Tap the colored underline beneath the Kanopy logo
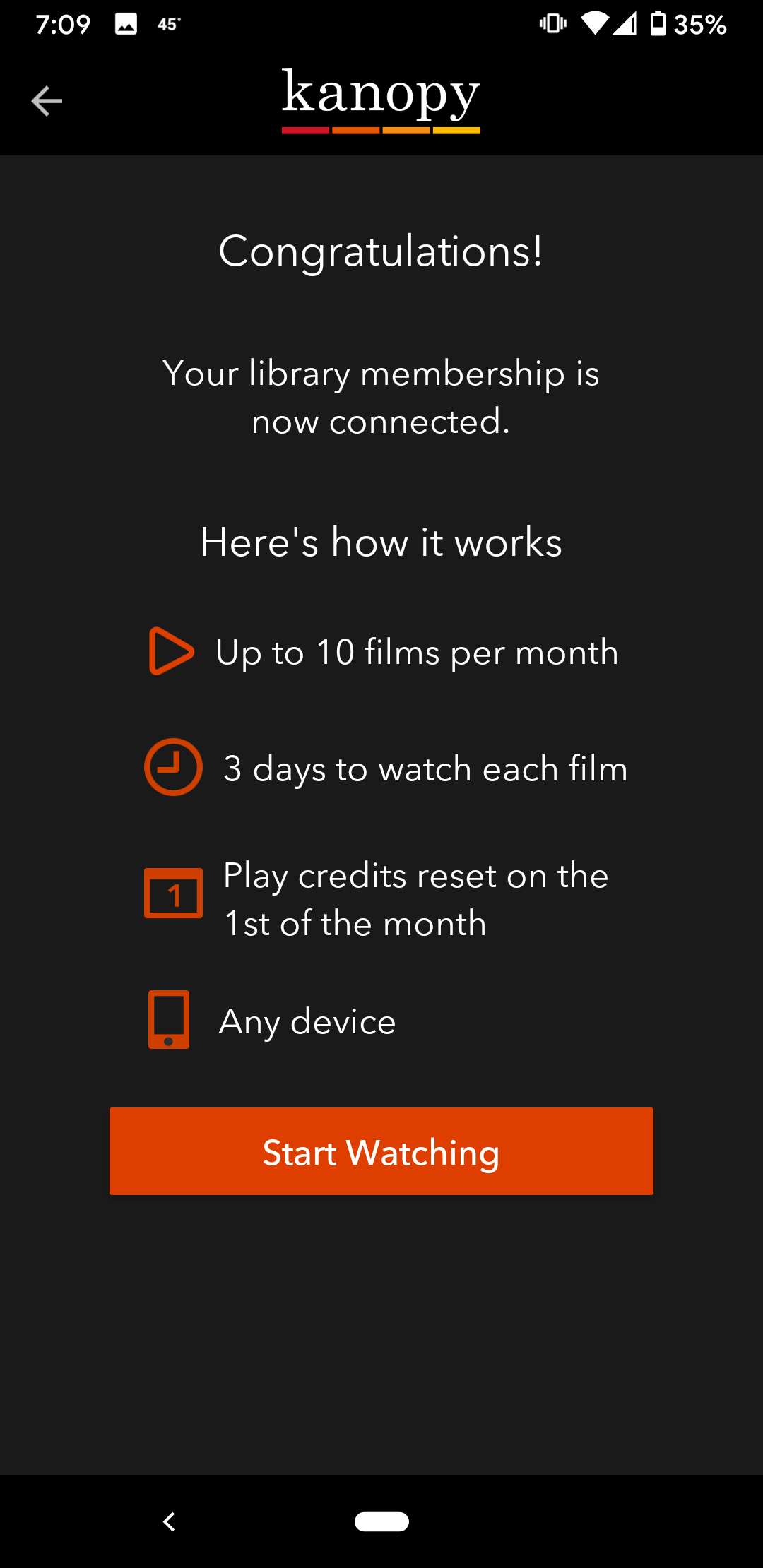The height and width of the screenshot is (1568, 763). 381,130
